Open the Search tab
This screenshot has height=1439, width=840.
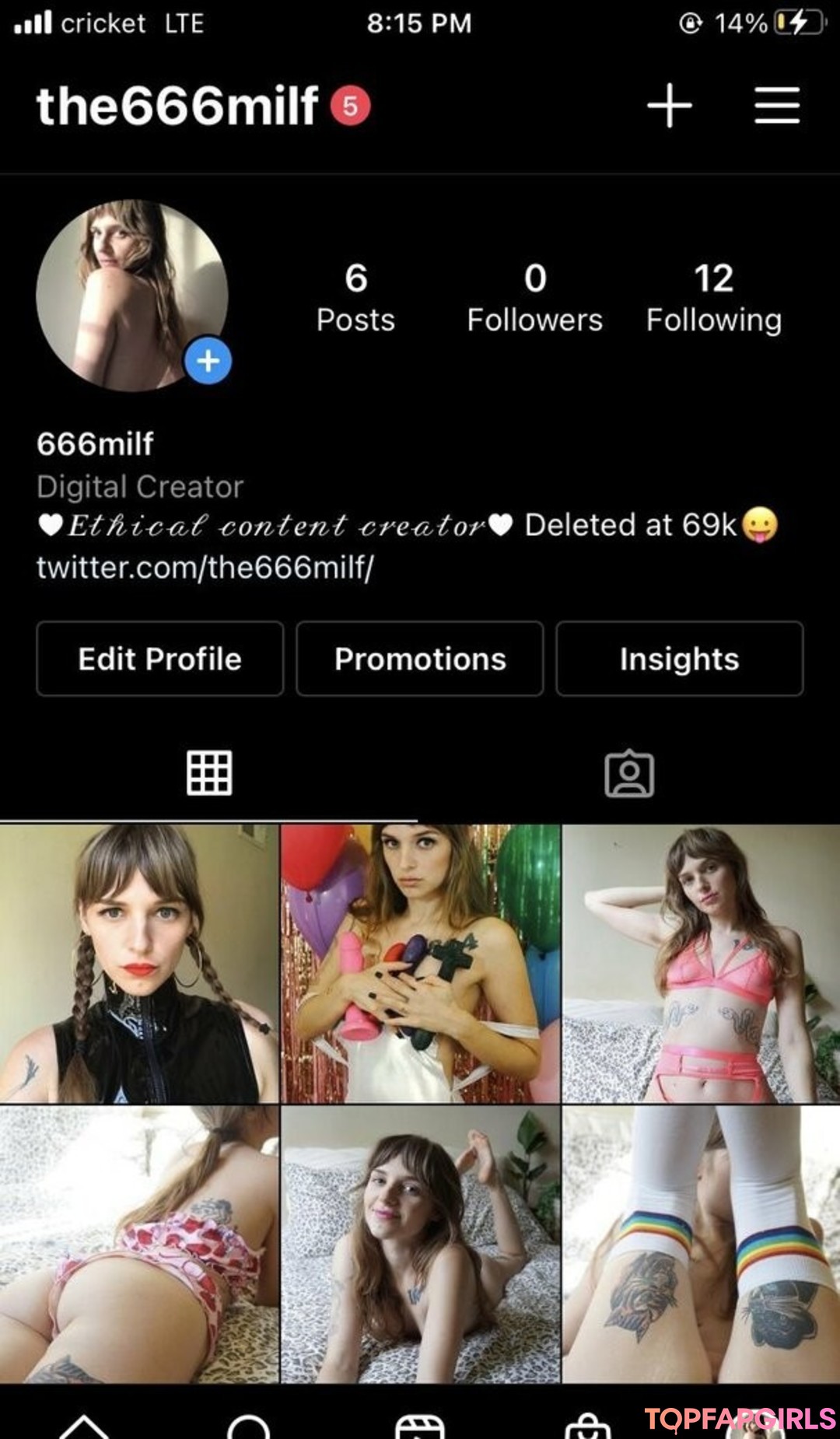(x=249, y=1427)
